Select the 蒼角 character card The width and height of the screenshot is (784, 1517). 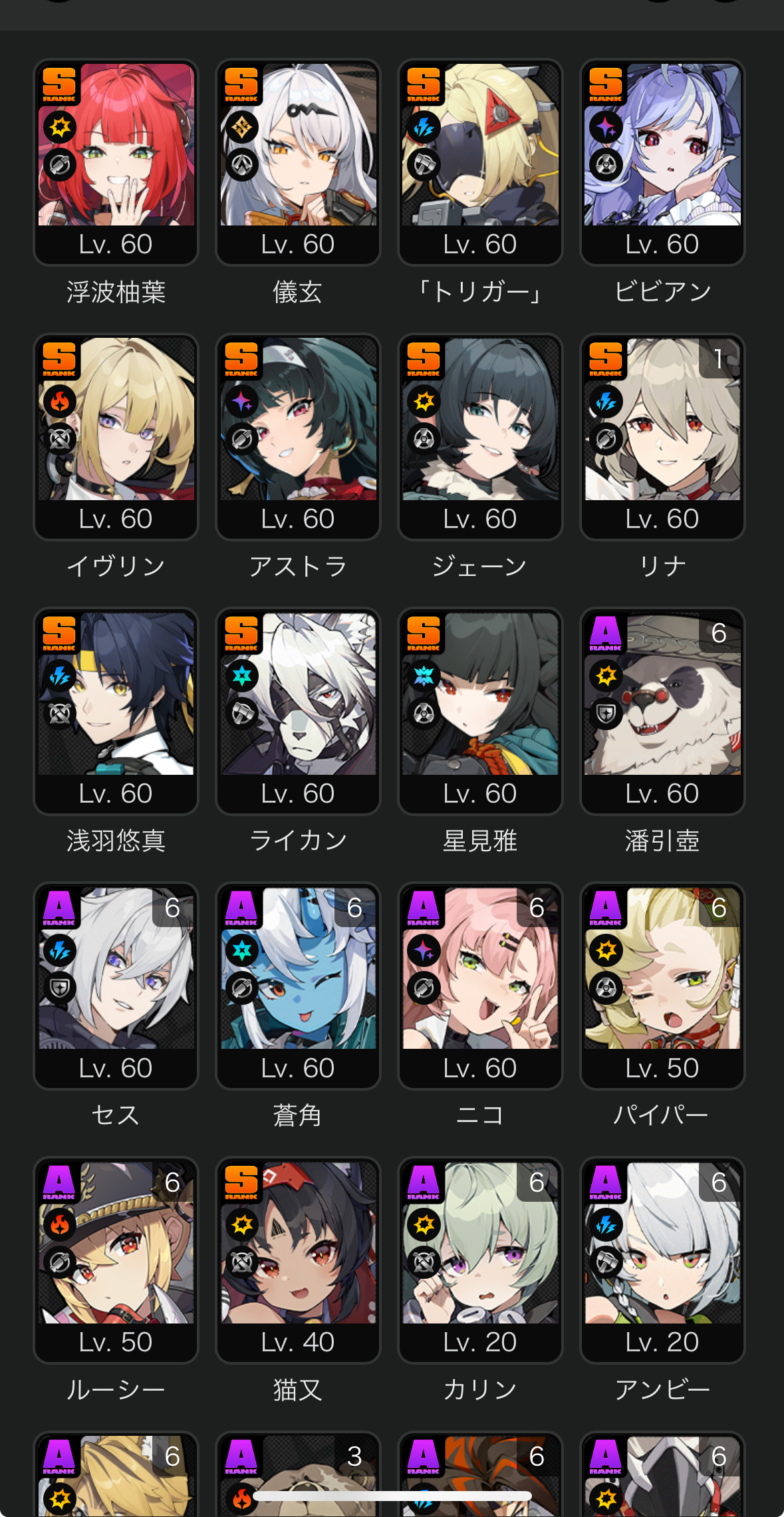[x=298, y=985]
